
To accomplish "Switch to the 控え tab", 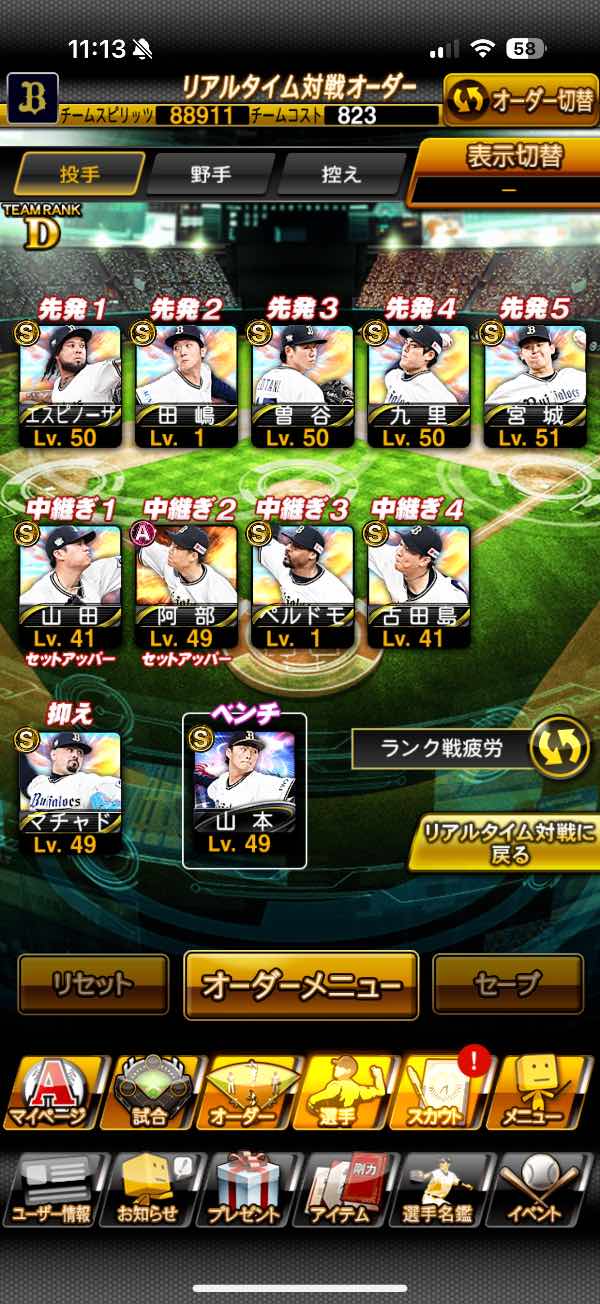I will pyautogui.click(x=342, y=175).
